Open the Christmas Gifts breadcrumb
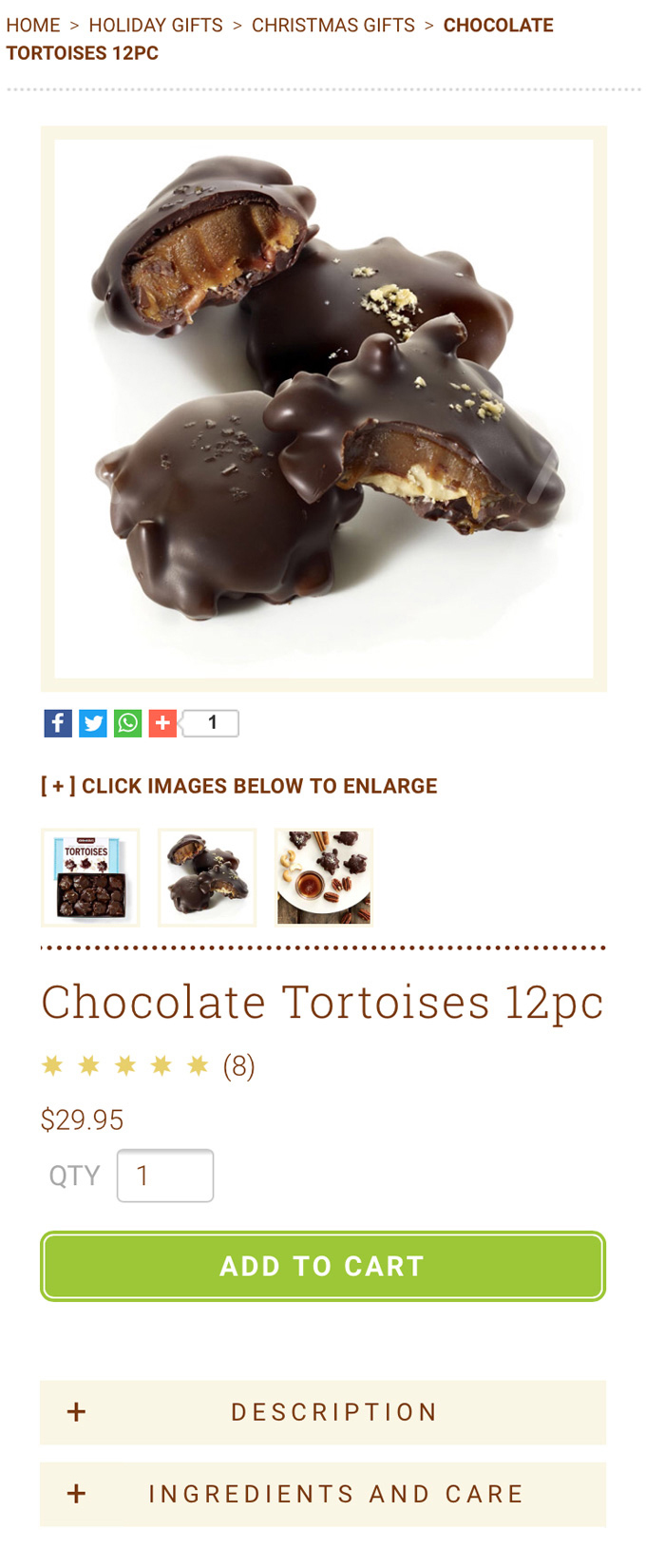 332,26
